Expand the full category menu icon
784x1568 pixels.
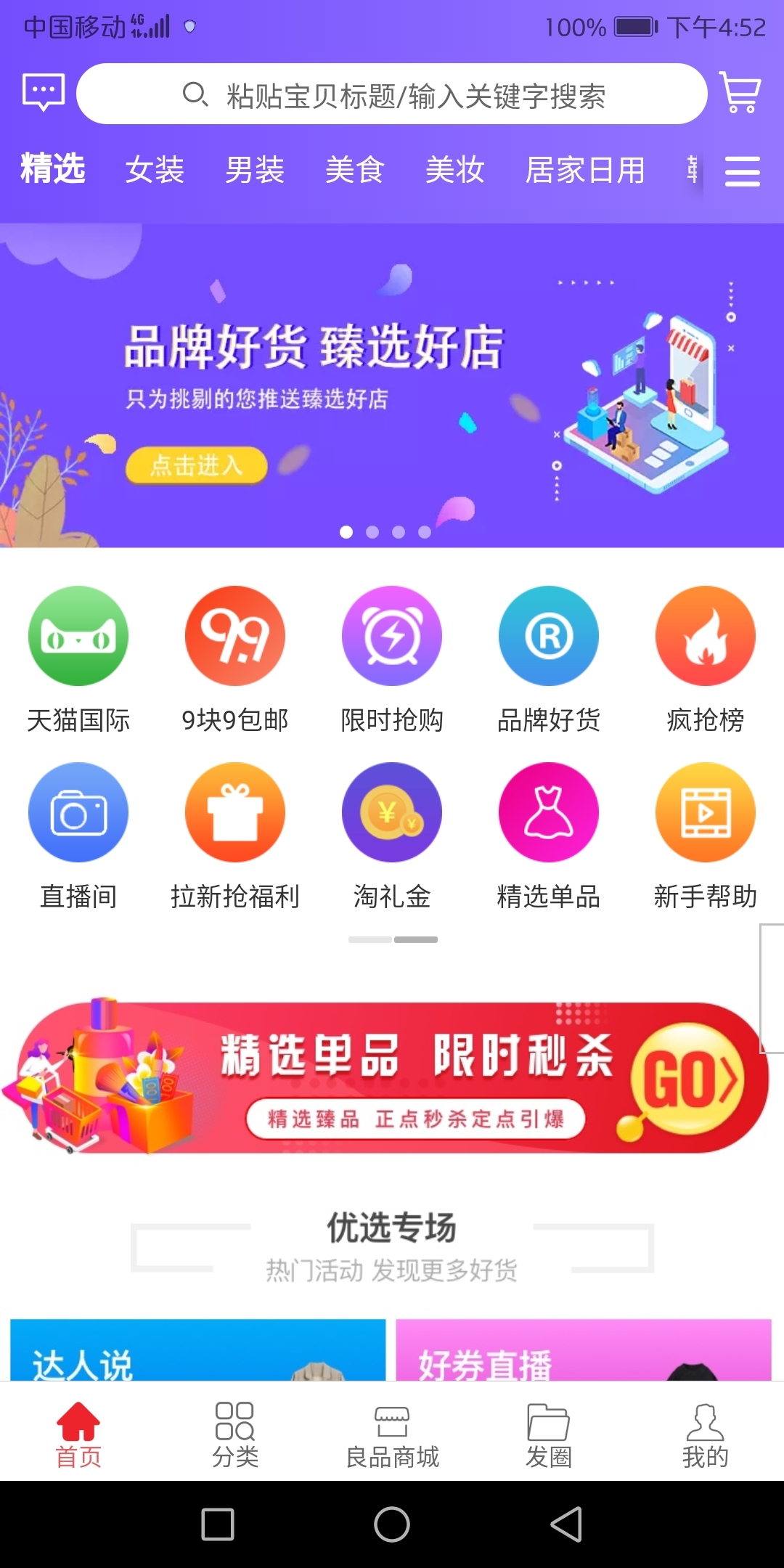click(x=742, y=171)
